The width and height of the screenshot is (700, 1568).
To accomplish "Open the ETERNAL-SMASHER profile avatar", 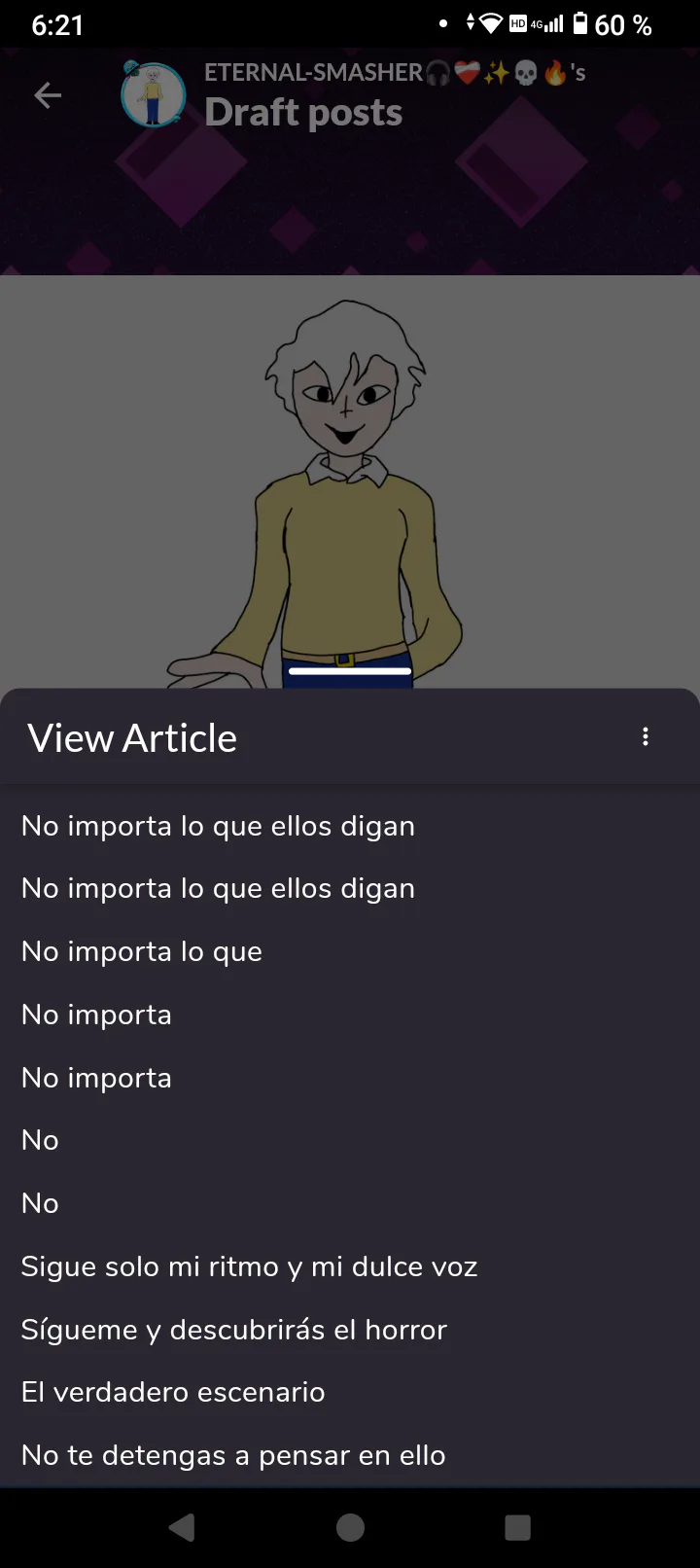I will pyautogui.click(x=153, y=95).
